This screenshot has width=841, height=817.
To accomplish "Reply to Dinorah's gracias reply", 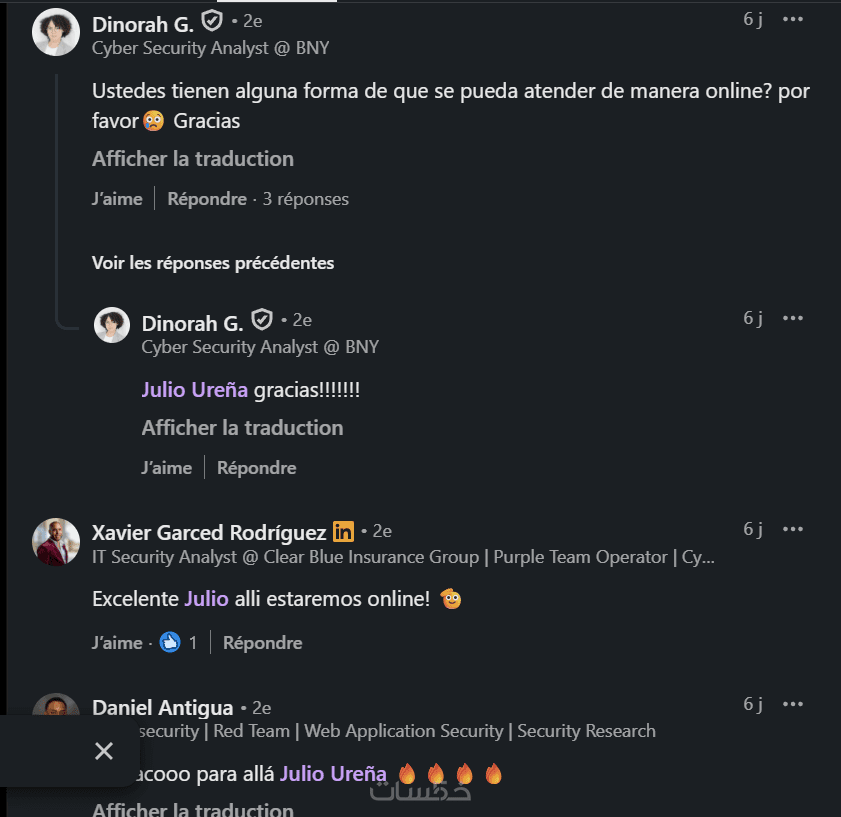I will click(256, 468).
